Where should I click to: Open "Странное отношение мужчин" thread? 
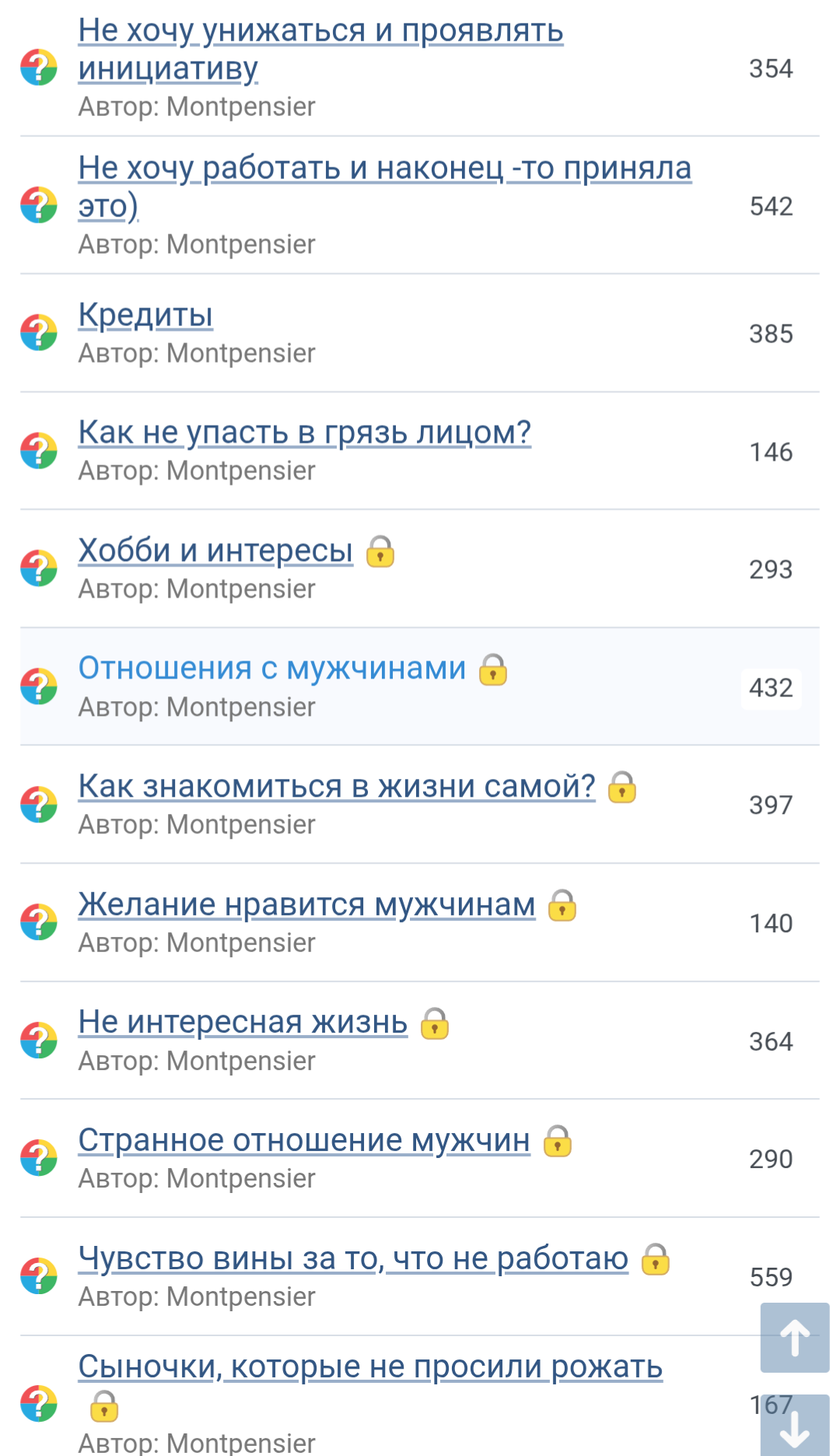point(303,1141)
